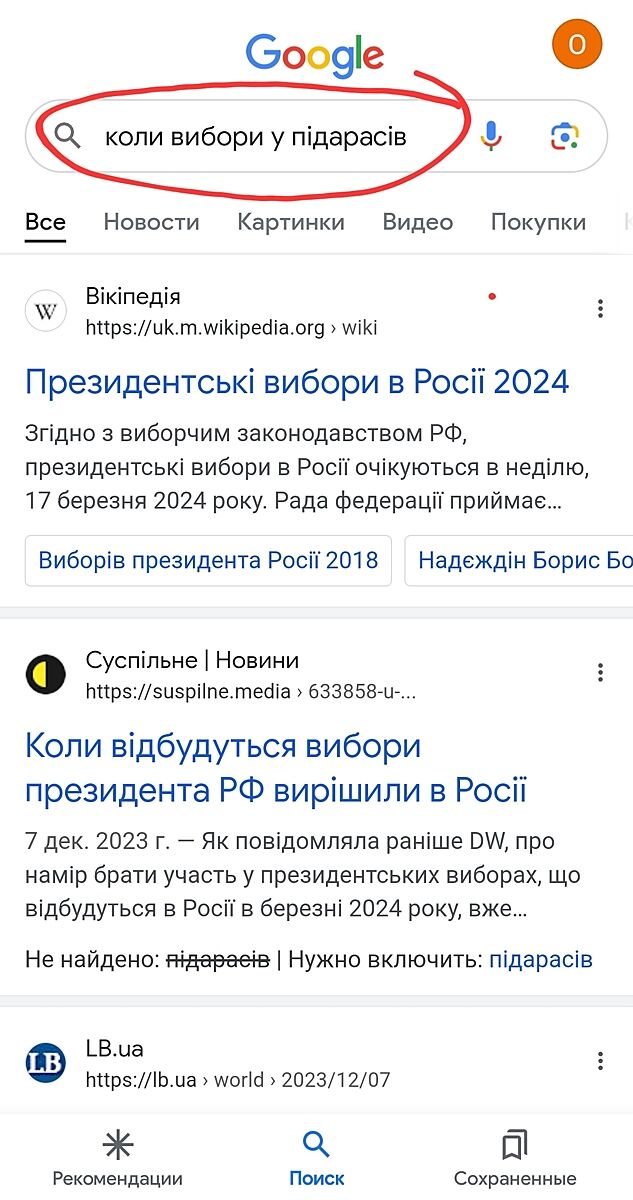Open the Суспільне article about вибори президента РФ
This screenshot has height=1200, width=633.
click(275, 768)
